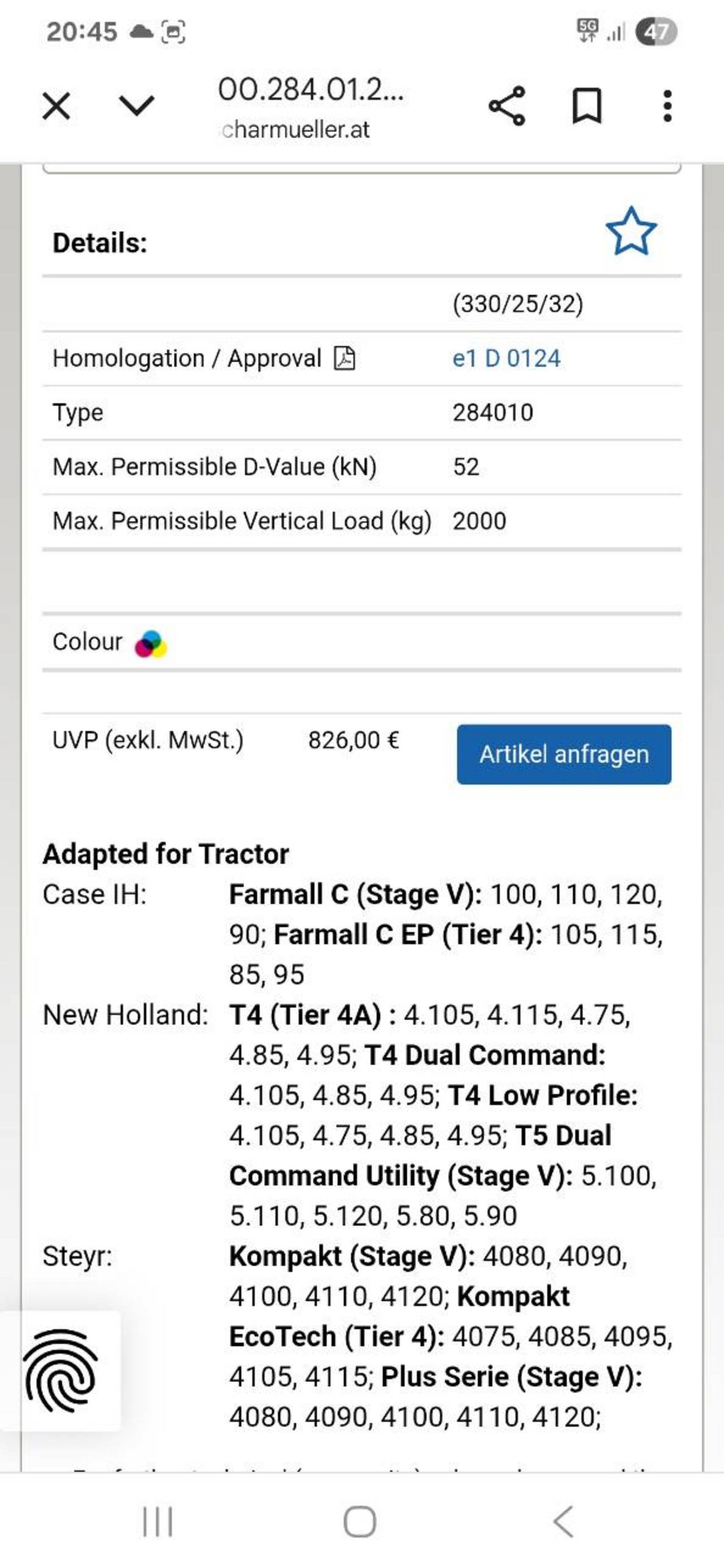Go back with system navigation
Screen dimensions: 724x1568
tap(564, 1521)
